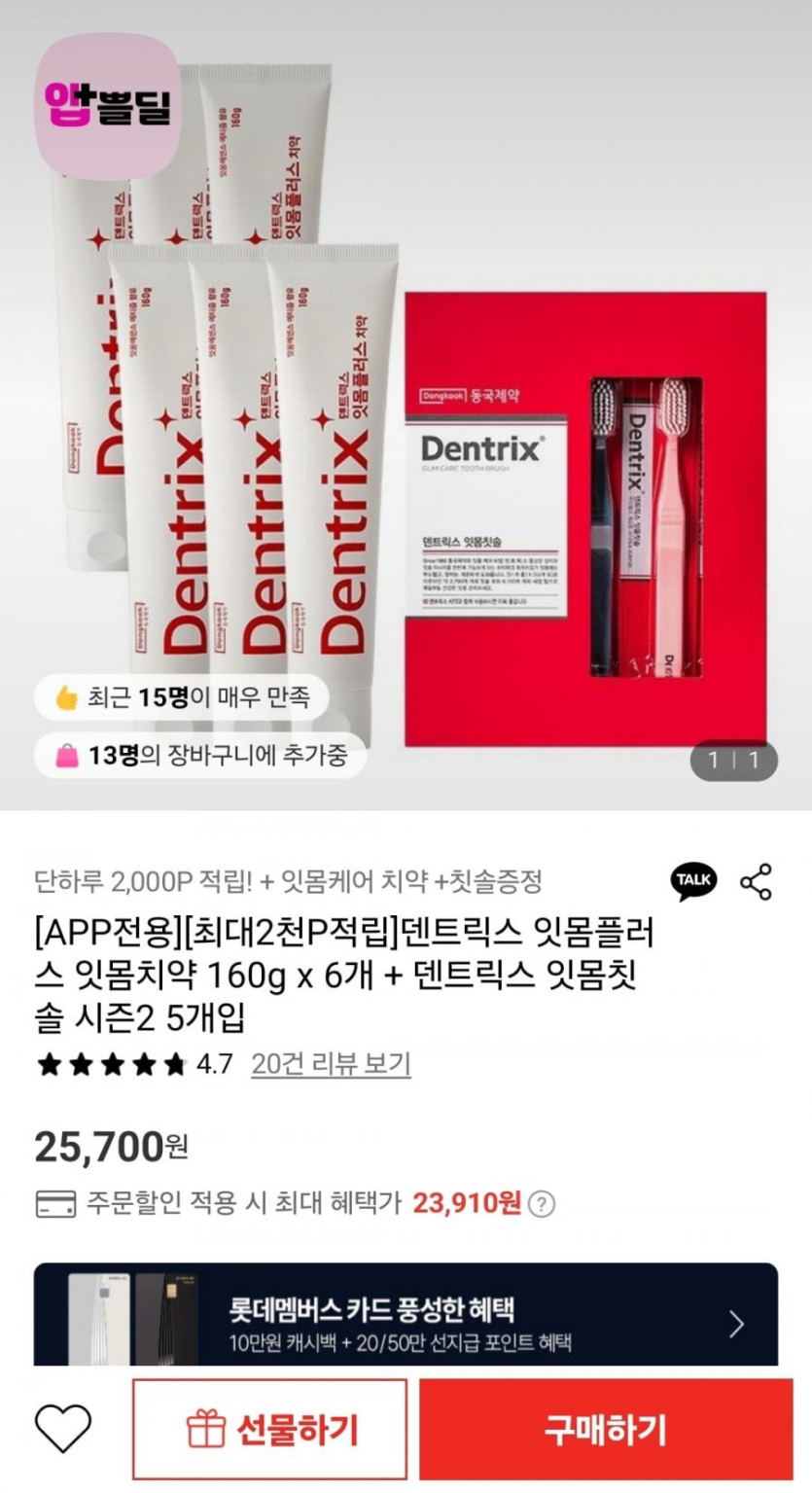Open KakaoTalk chat inquiry icon

[x=694, y=881]
